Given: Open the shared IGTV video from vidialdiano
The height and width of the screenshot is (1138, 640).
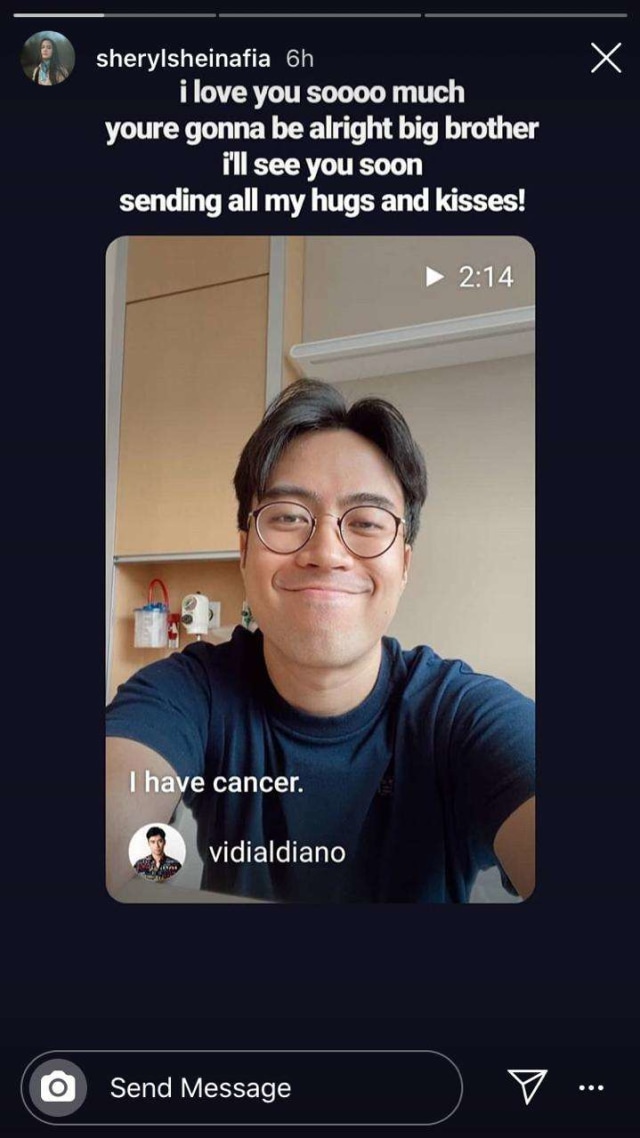Looking at the screenshot, I should [x=320, y=568].
